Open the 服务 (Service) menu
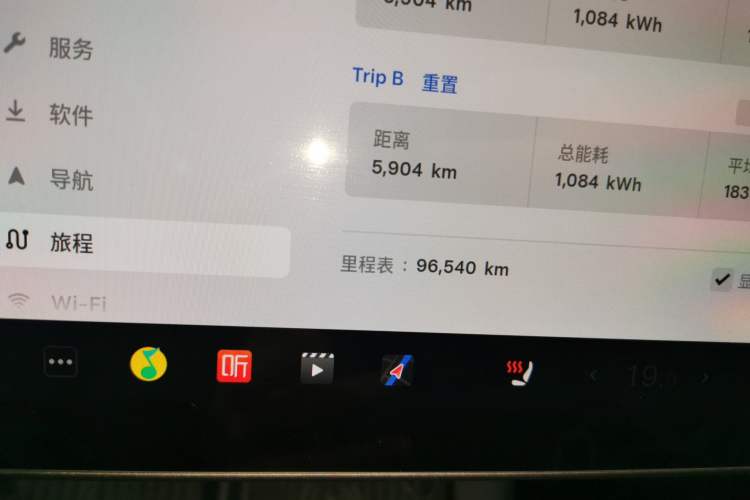Image resolution: width=750 pixels, height=500 pixels. point(68,48)
